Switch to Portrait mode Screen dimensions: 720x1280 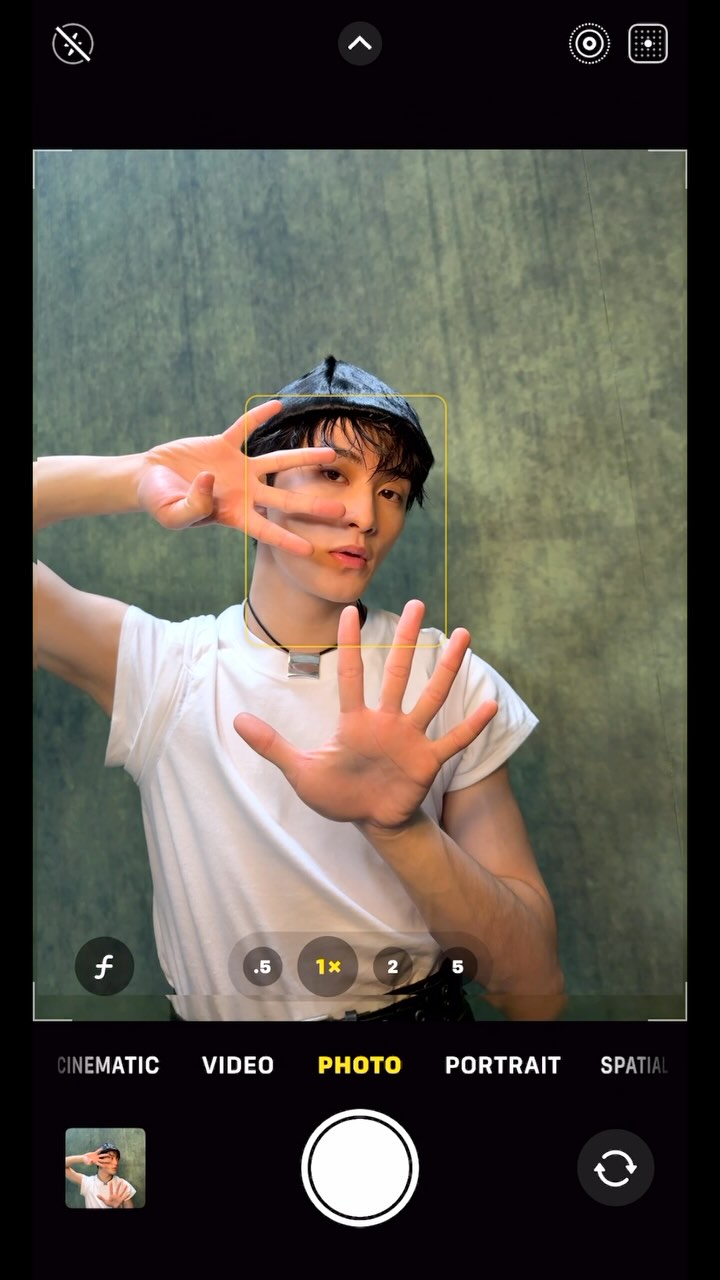502,1065
